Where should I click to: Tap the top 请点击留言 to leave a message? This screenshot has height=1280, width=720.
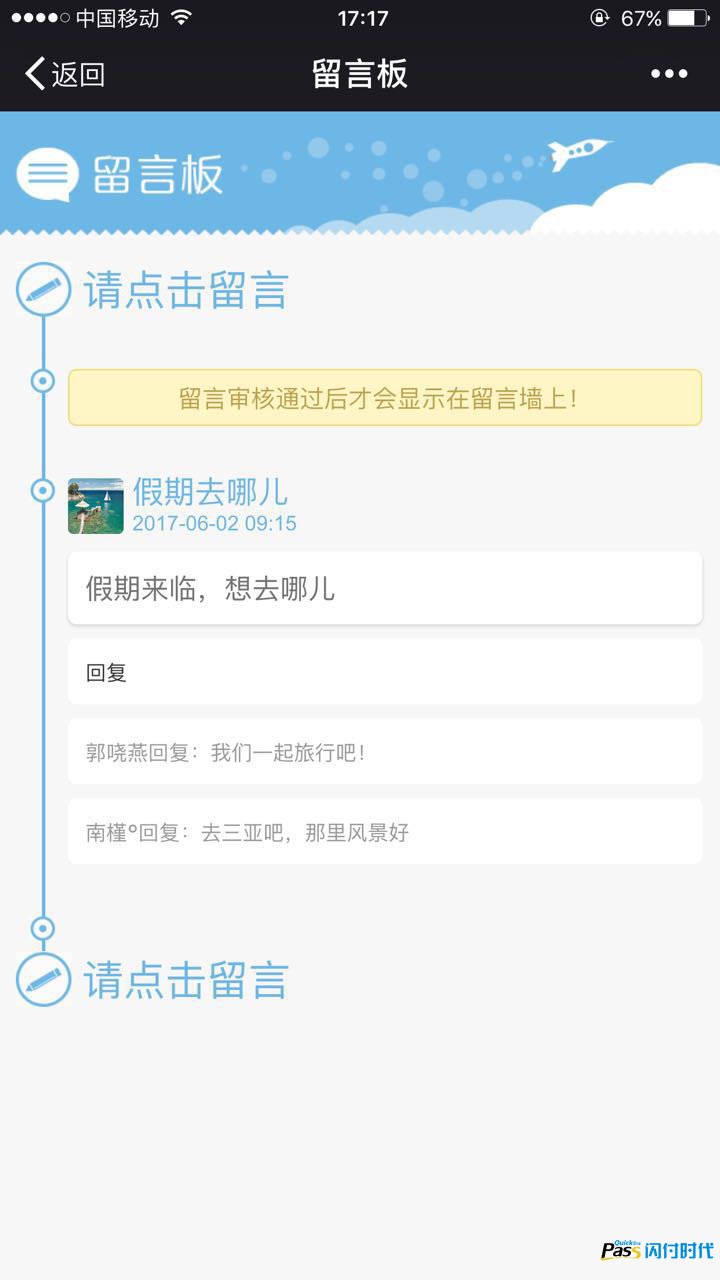coord(186,290)
